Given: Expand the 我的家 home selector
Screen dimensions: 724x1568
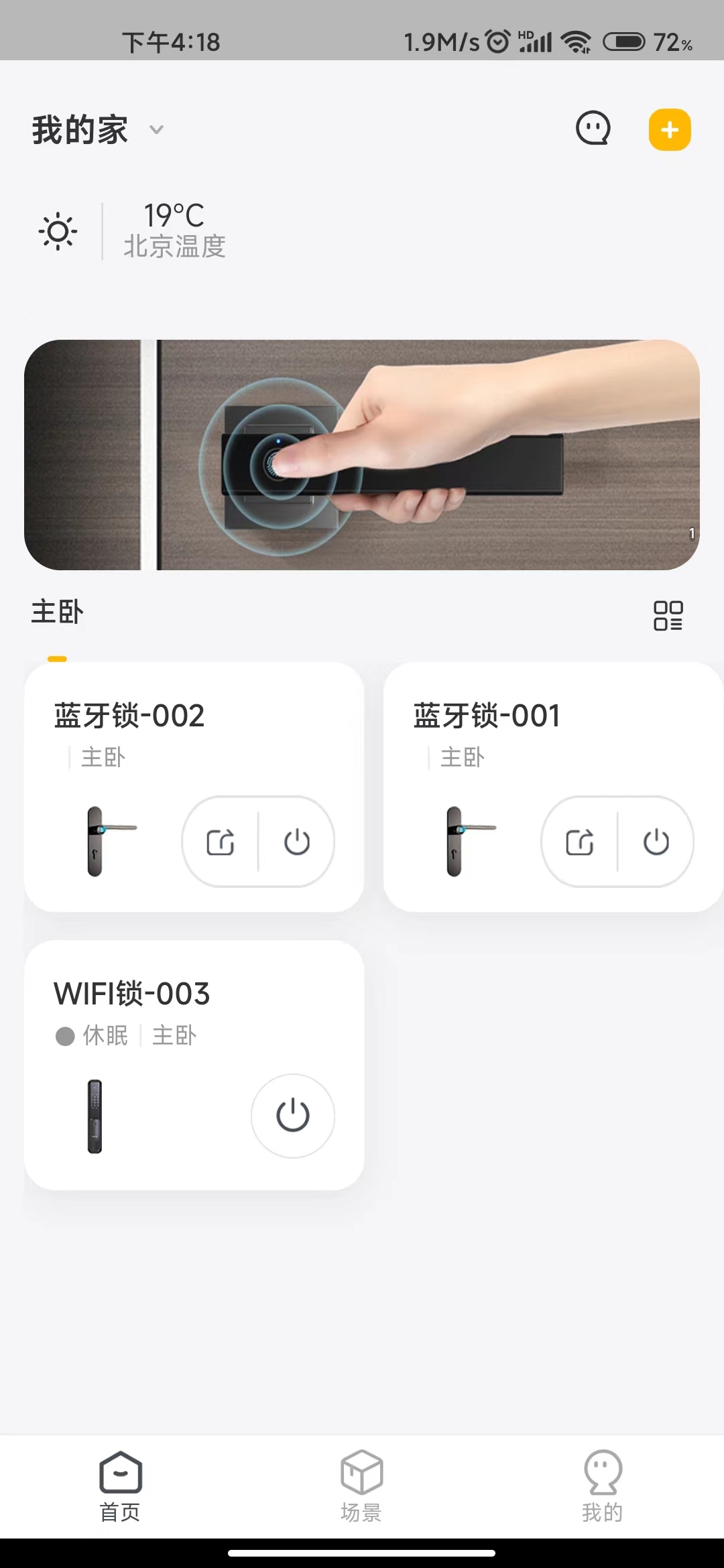Looking at the screenshot, I should (x=79, y=129).
